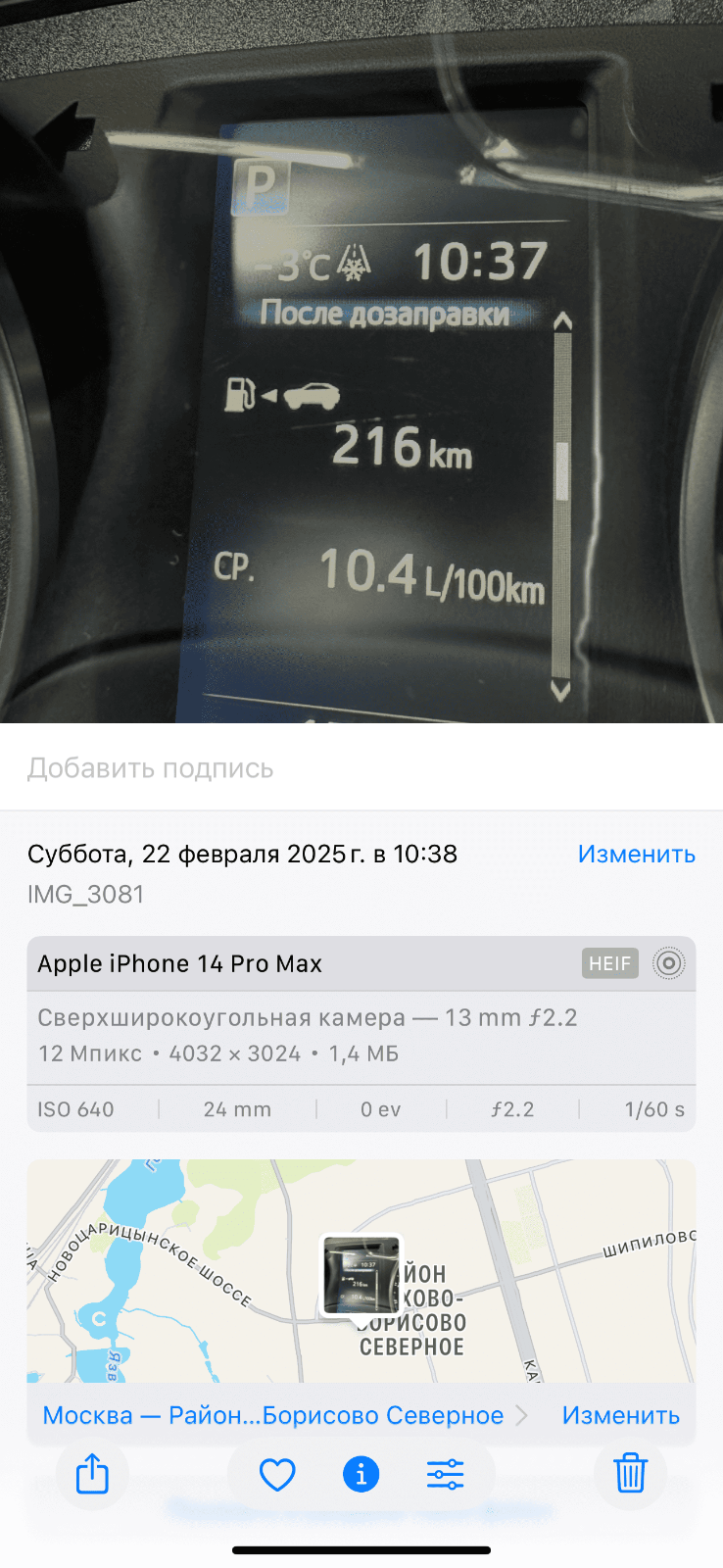Open the photo thumbnail on the map
723x1568 pixels.
pos(361,1276)
